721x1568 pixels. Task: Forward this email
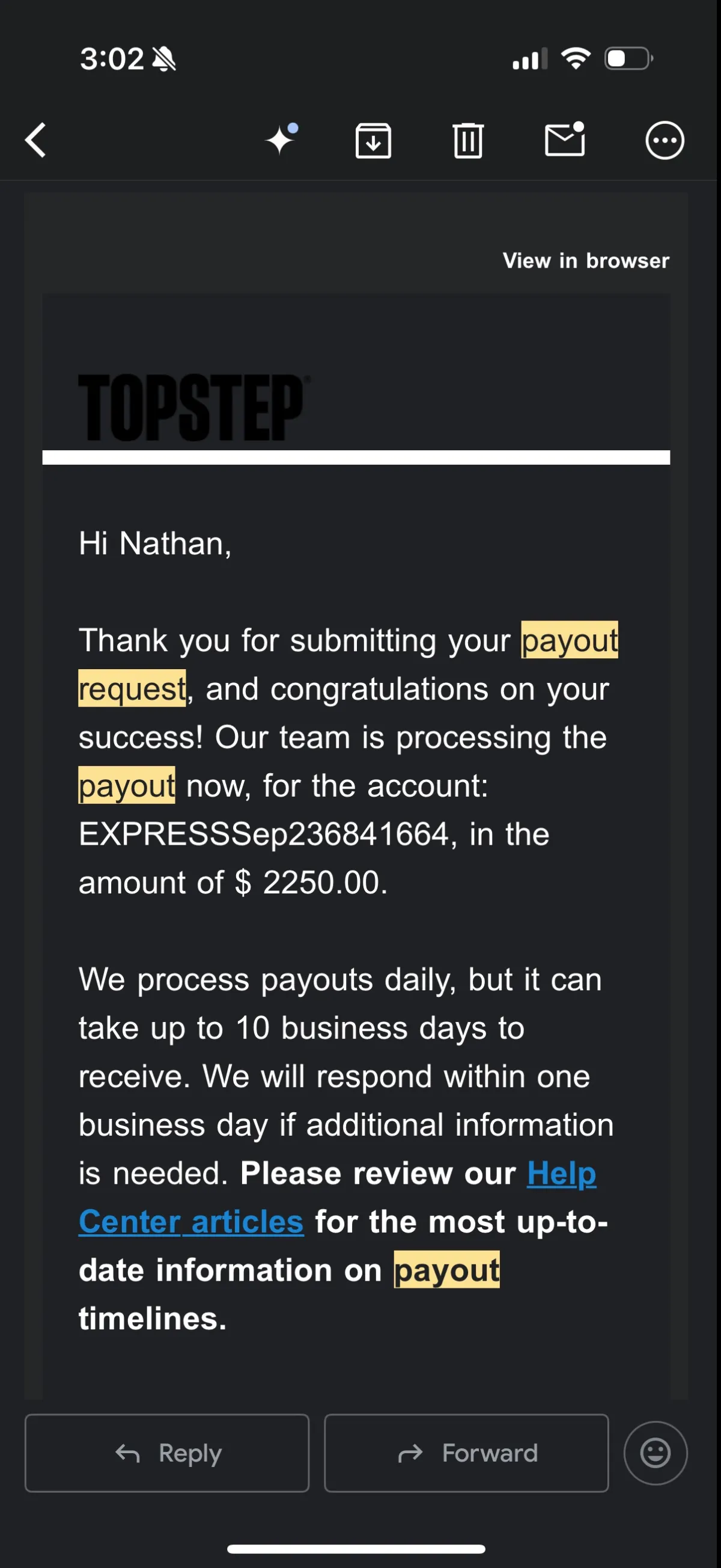coord(467,1453)
